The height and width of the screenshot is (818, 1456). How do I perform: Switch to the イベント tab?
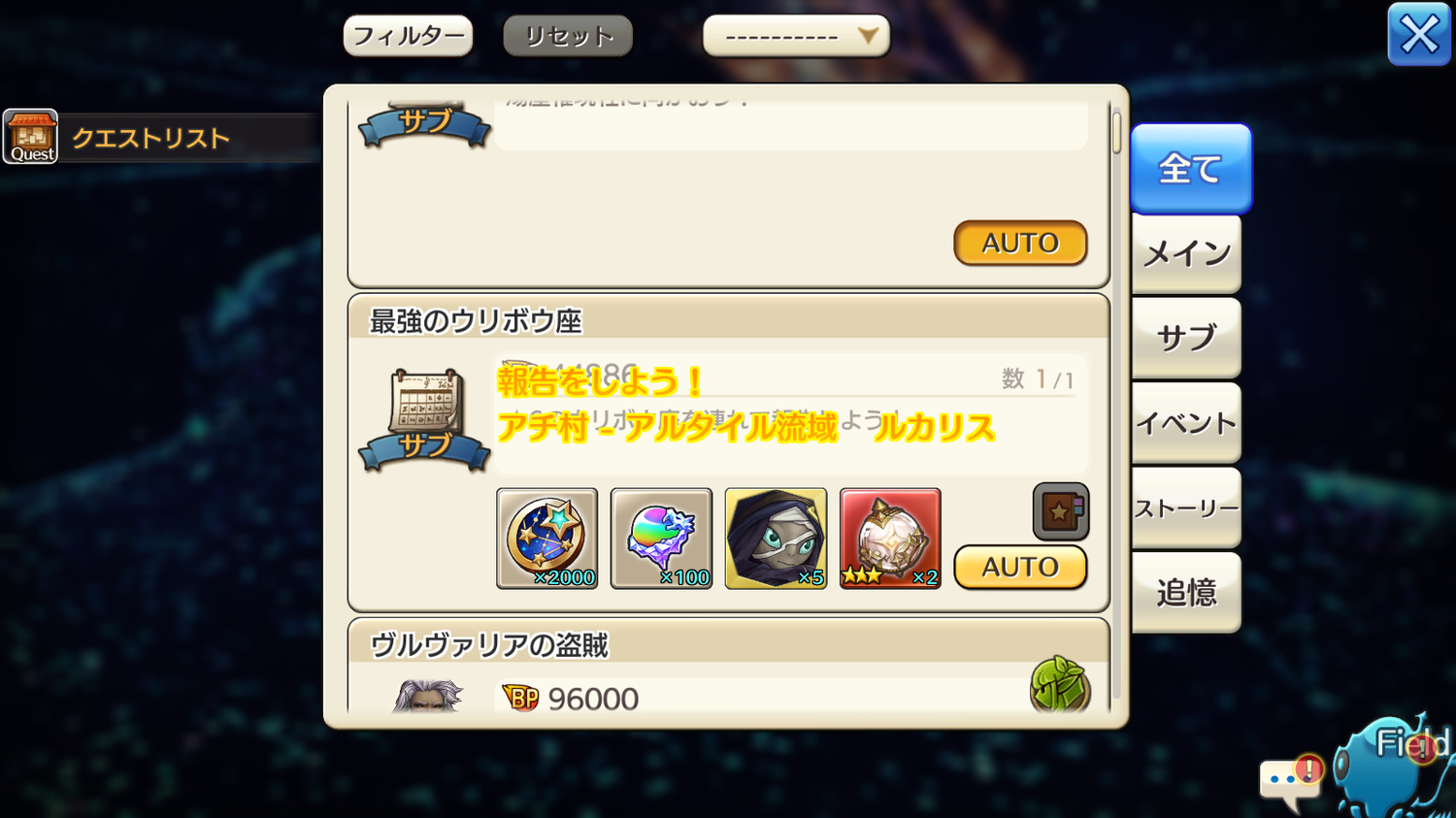click(1186, 423)
